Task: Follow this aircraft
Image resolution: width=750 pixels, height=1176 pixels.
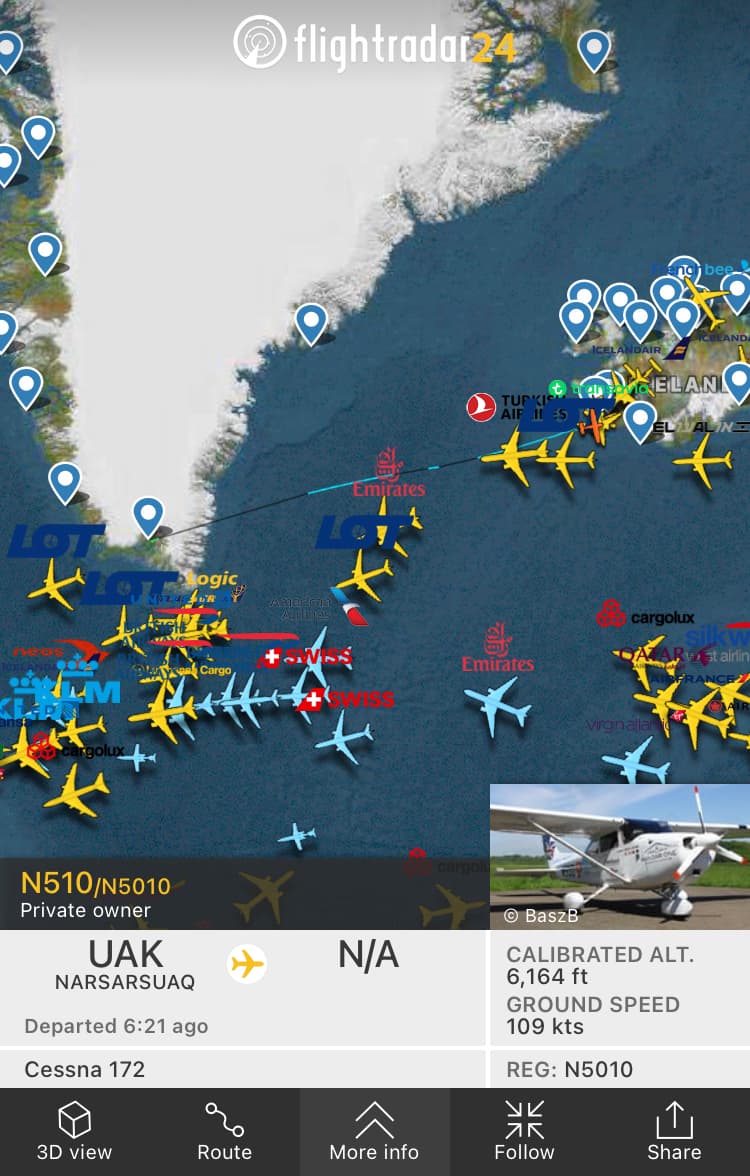Action: (524, 1132)
